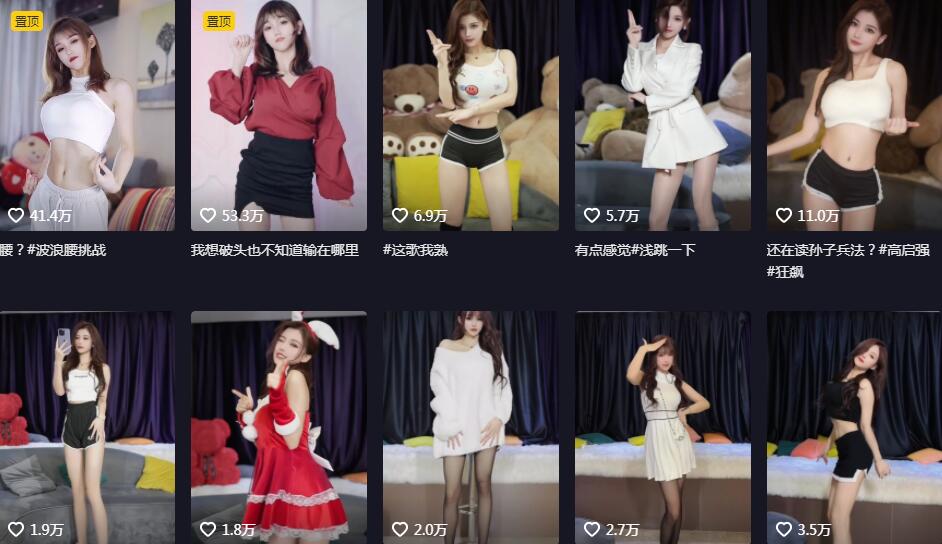Open the video with 2.0万 likes
The width and height of the screenshot is (942, 544).
(470, 425)
